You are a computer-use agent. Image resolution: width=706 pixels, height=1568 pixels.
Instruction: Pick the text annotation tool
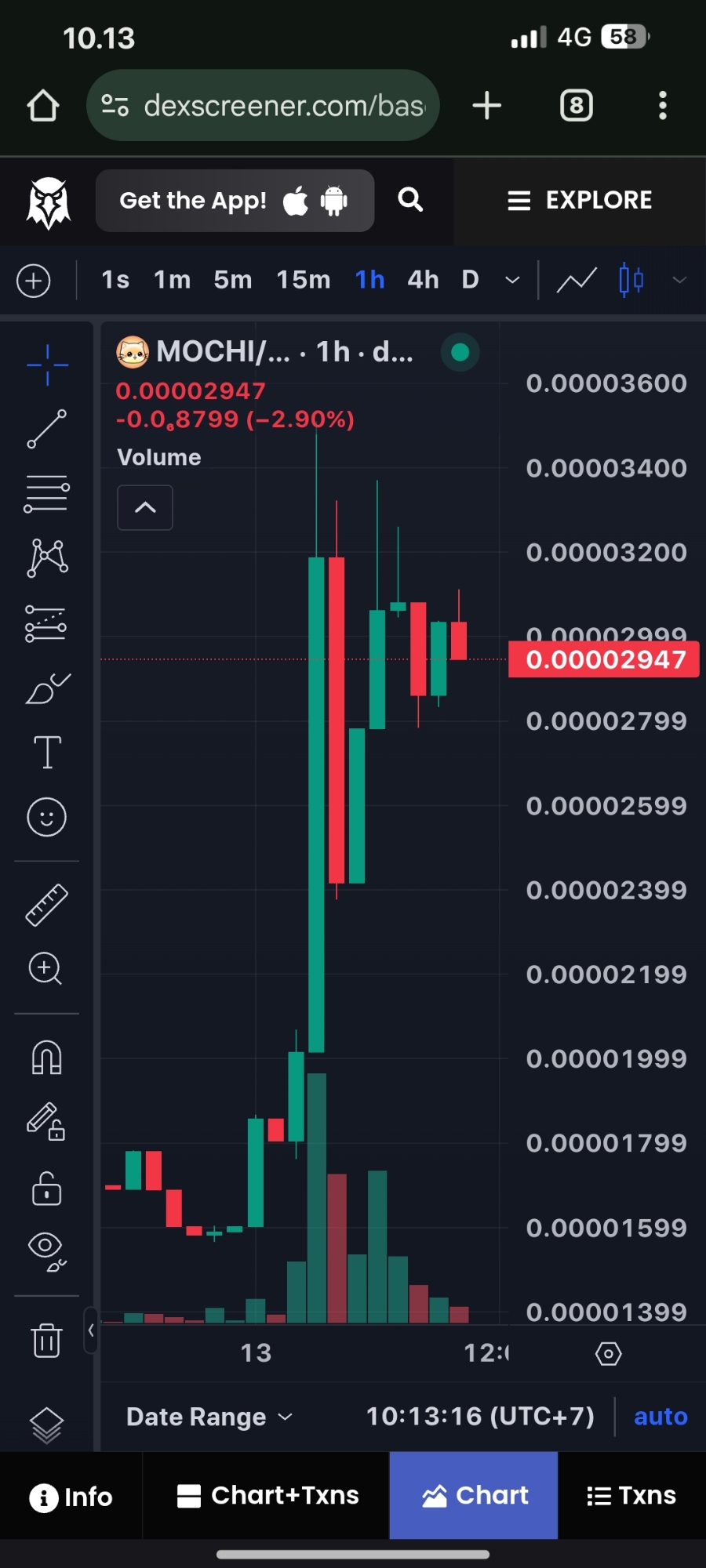47,753
